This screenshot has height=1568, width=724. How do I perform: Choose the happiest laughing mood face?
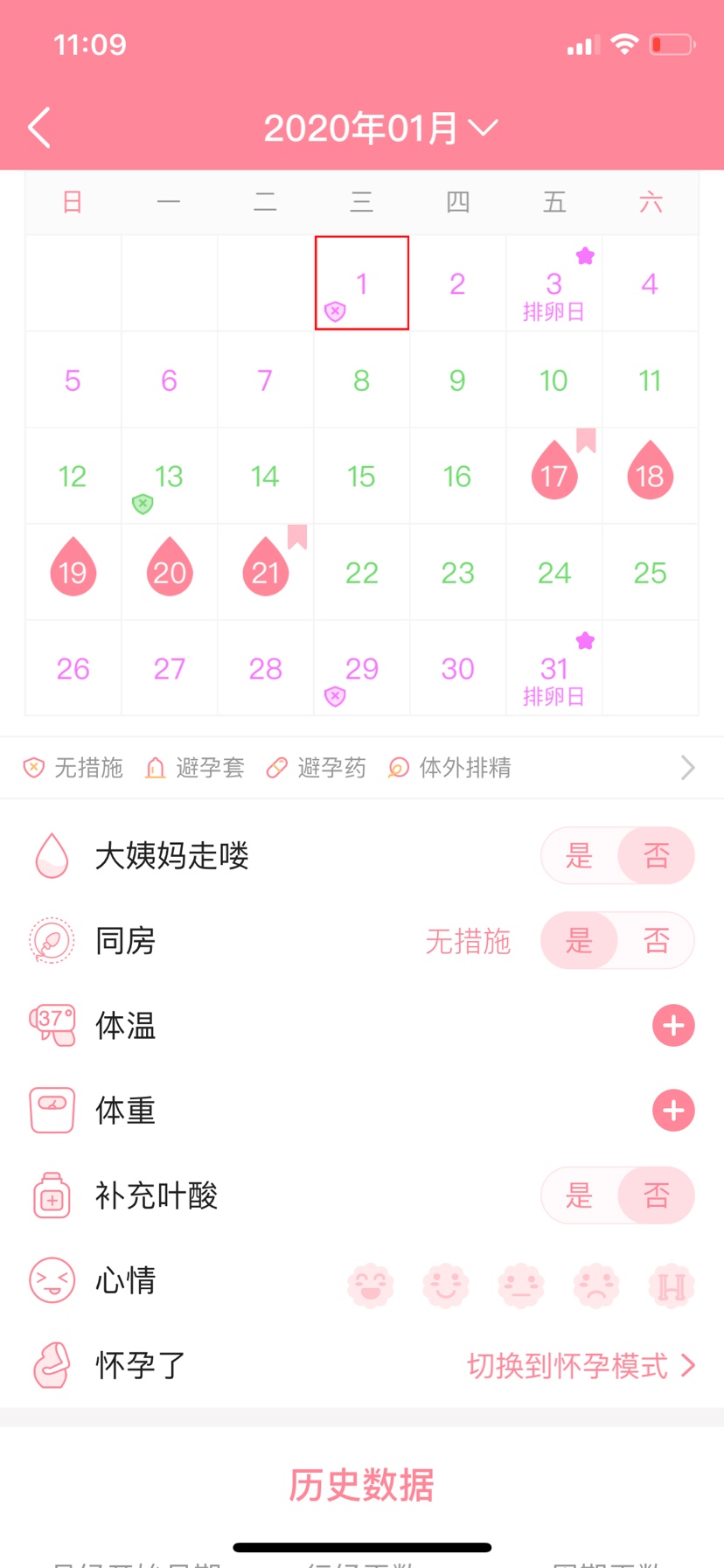[x=371, y=1286]
